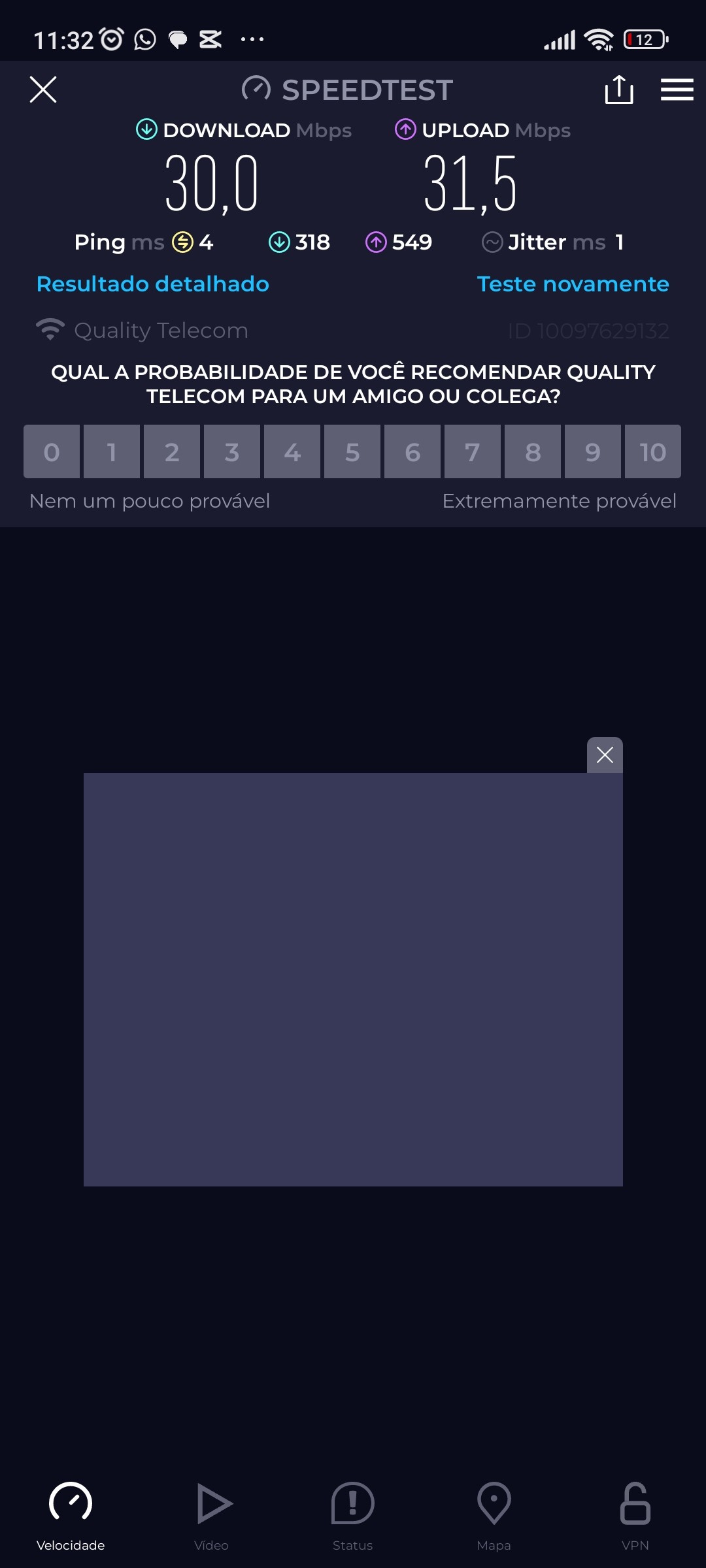Open the hamburger menu
This screenshot has width=706, height=1568.
[677, 90]
